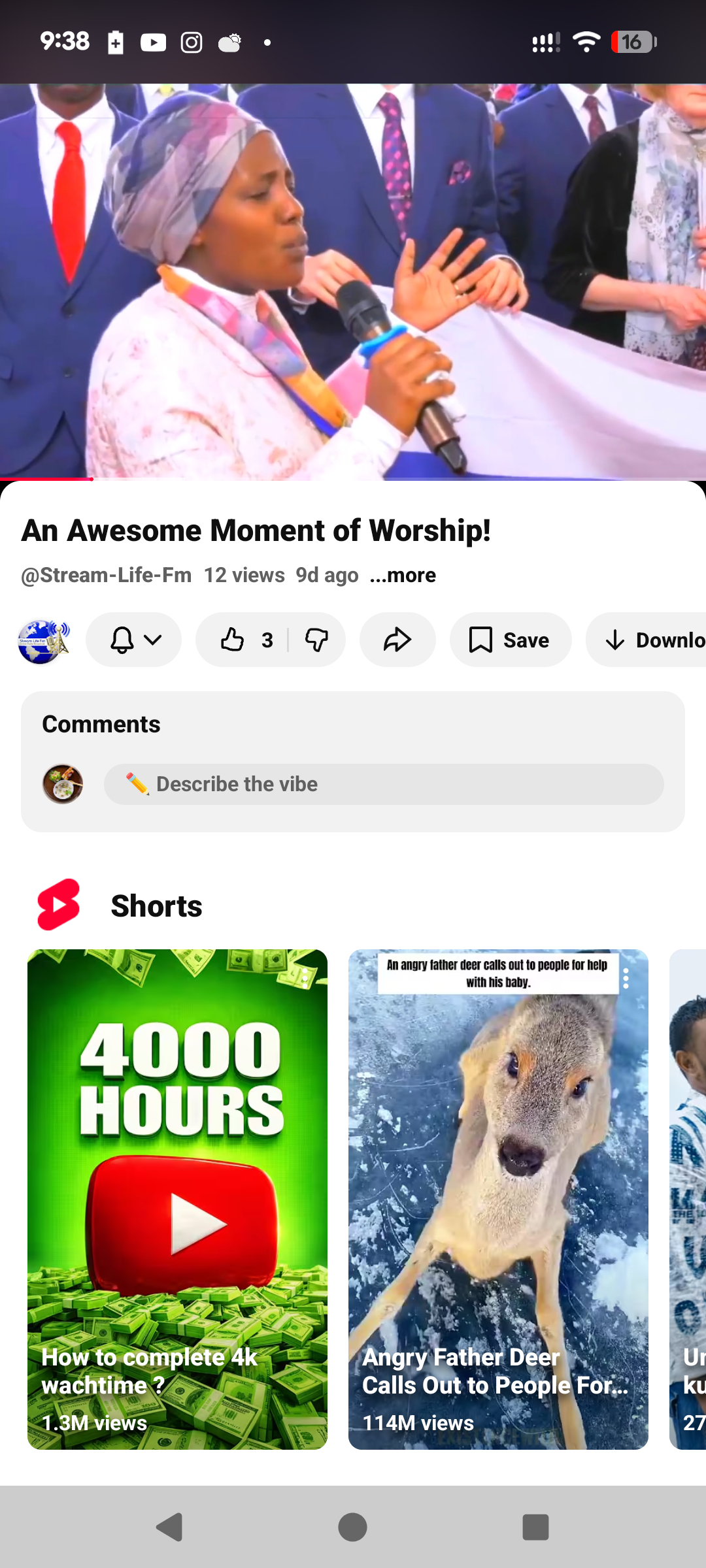Share this video
Image resolution: width=706 pixels, height=1568 pixels.
point(397,640)
